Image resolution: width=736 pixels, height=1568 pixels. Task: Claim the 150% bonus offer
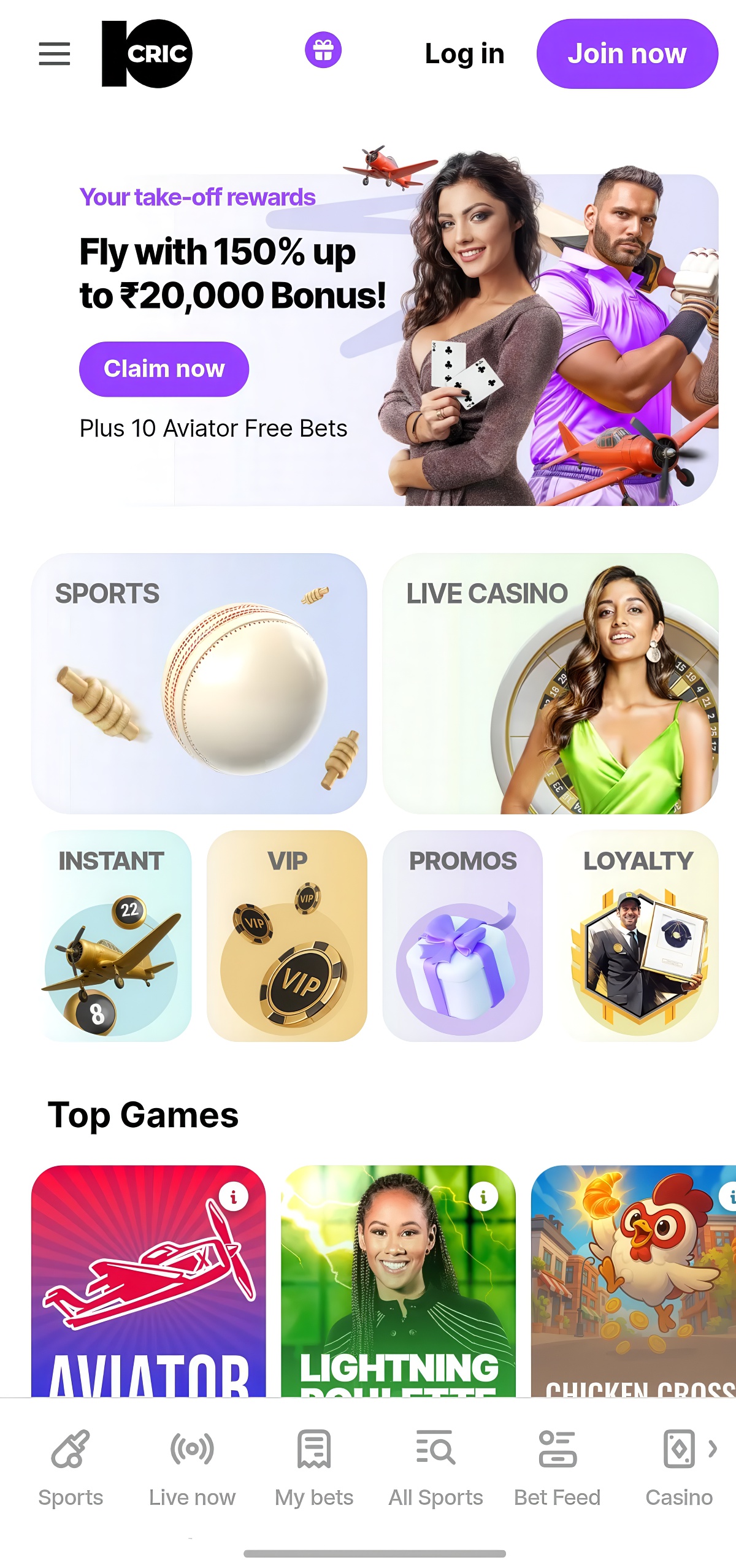(164, 369)
